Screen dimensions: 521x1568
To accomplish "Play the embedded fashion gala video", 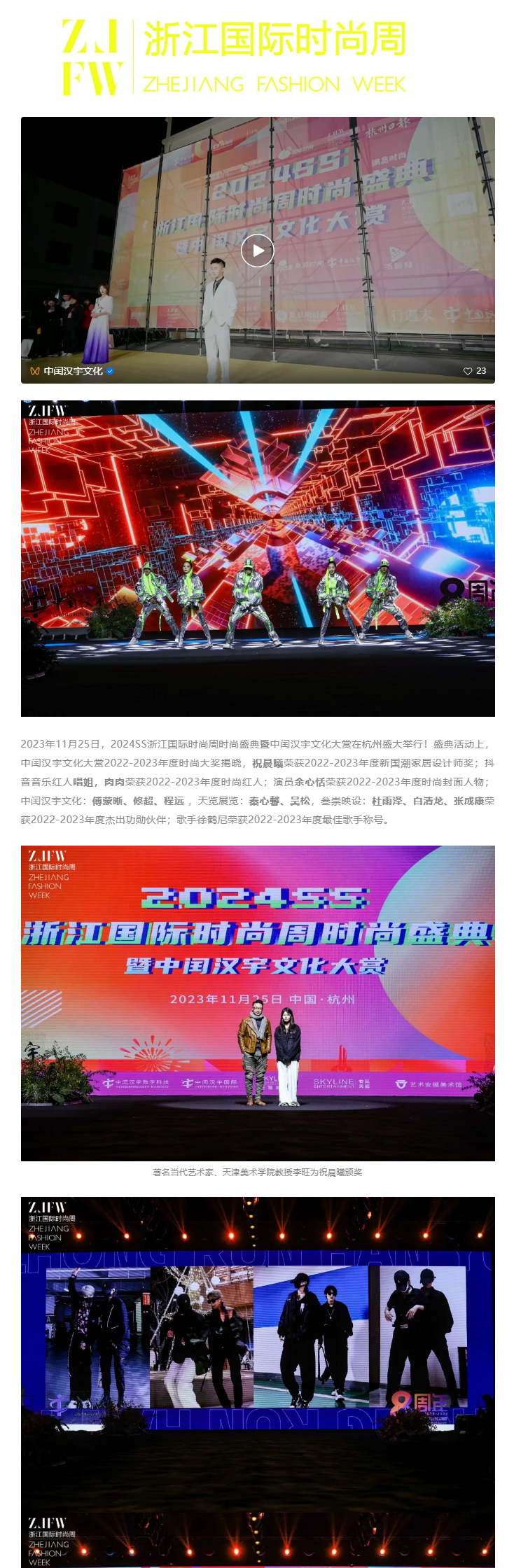I will pyautogui.click(x=258, y=250).
